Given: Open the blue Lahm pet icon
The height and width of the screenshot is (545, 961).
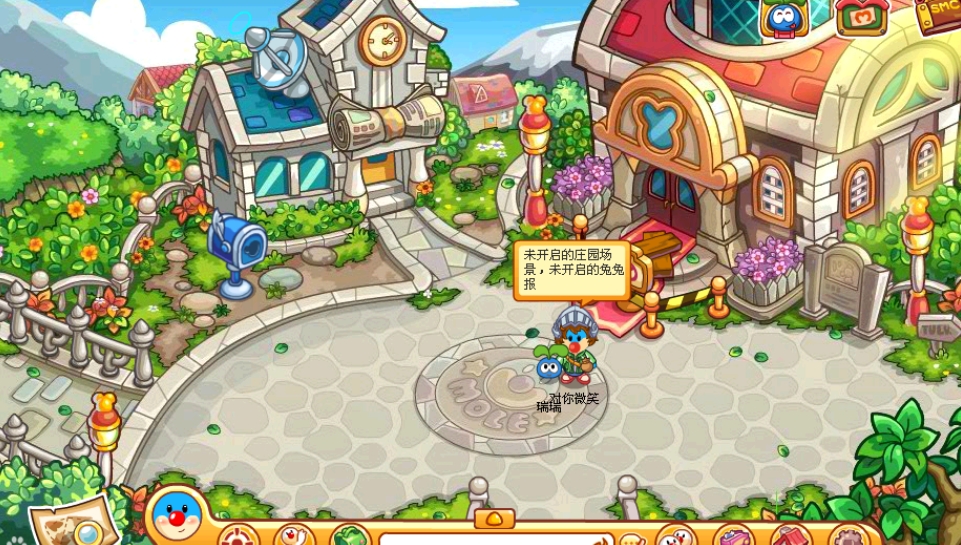Looking at the screenshot, I should 783,18.
